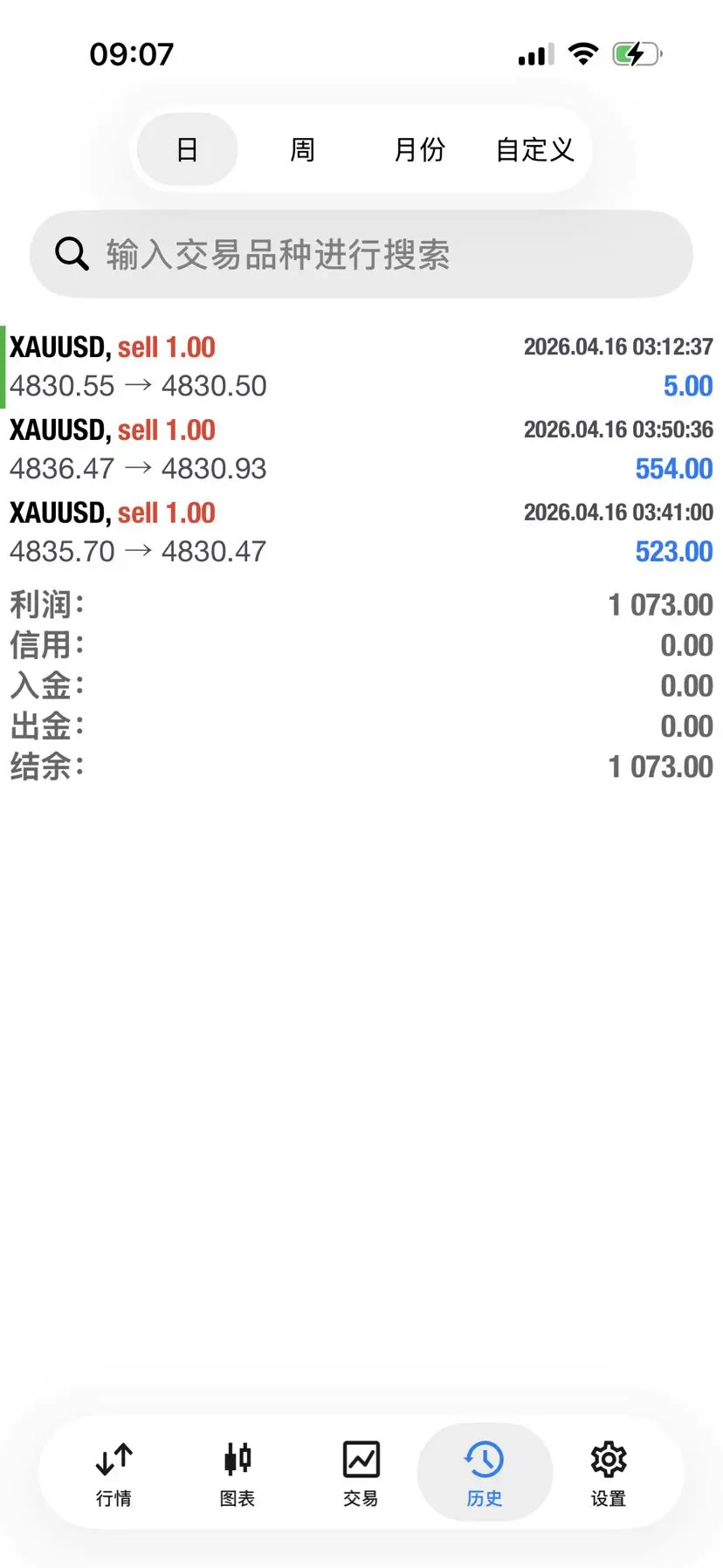723x1568 pixels.
Task: Open the 设置 settings tab
Action: click(609, 1472)
